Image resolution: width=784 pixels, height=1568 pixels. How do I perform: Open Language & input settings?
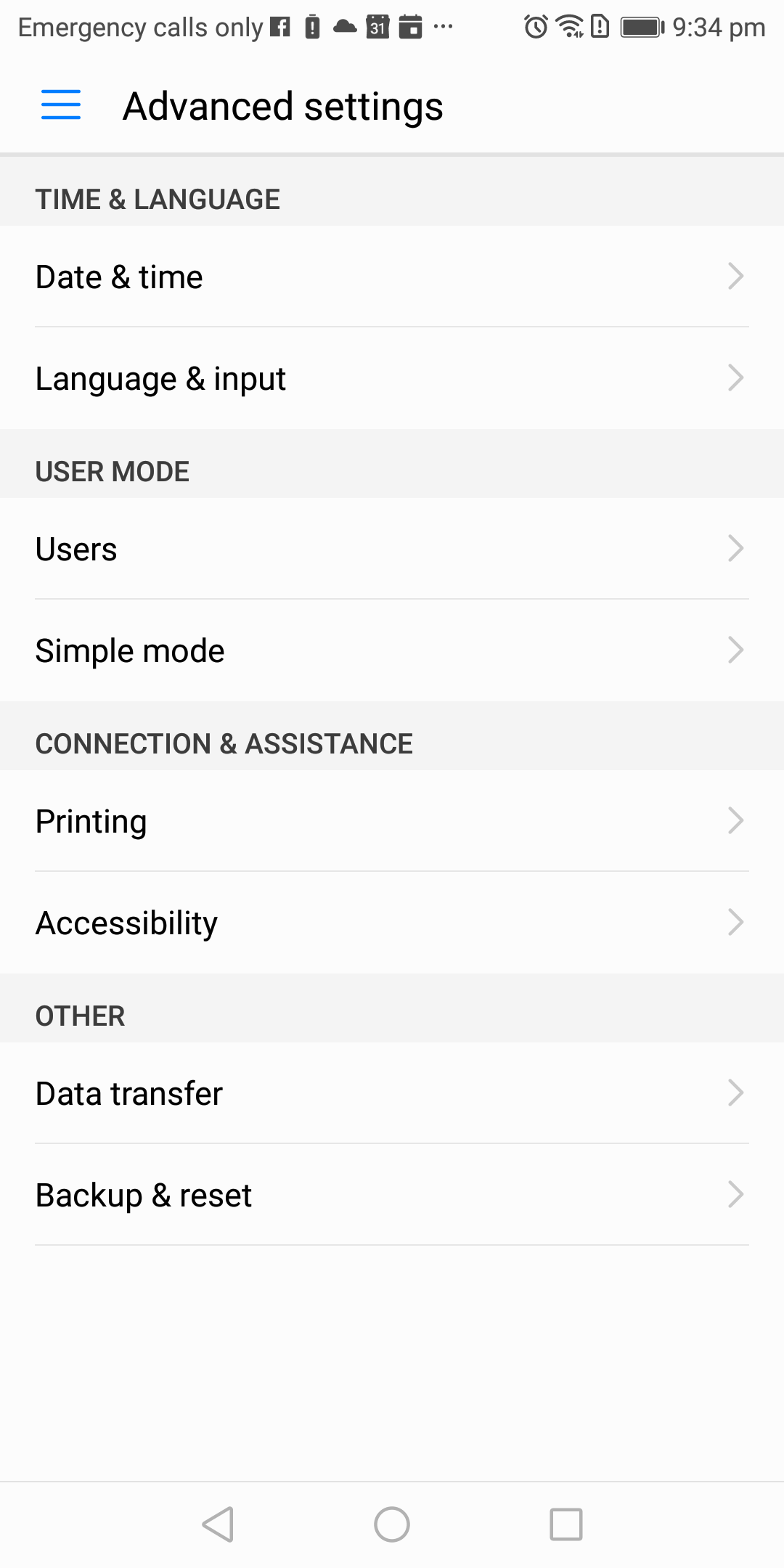tap(392, 378)
